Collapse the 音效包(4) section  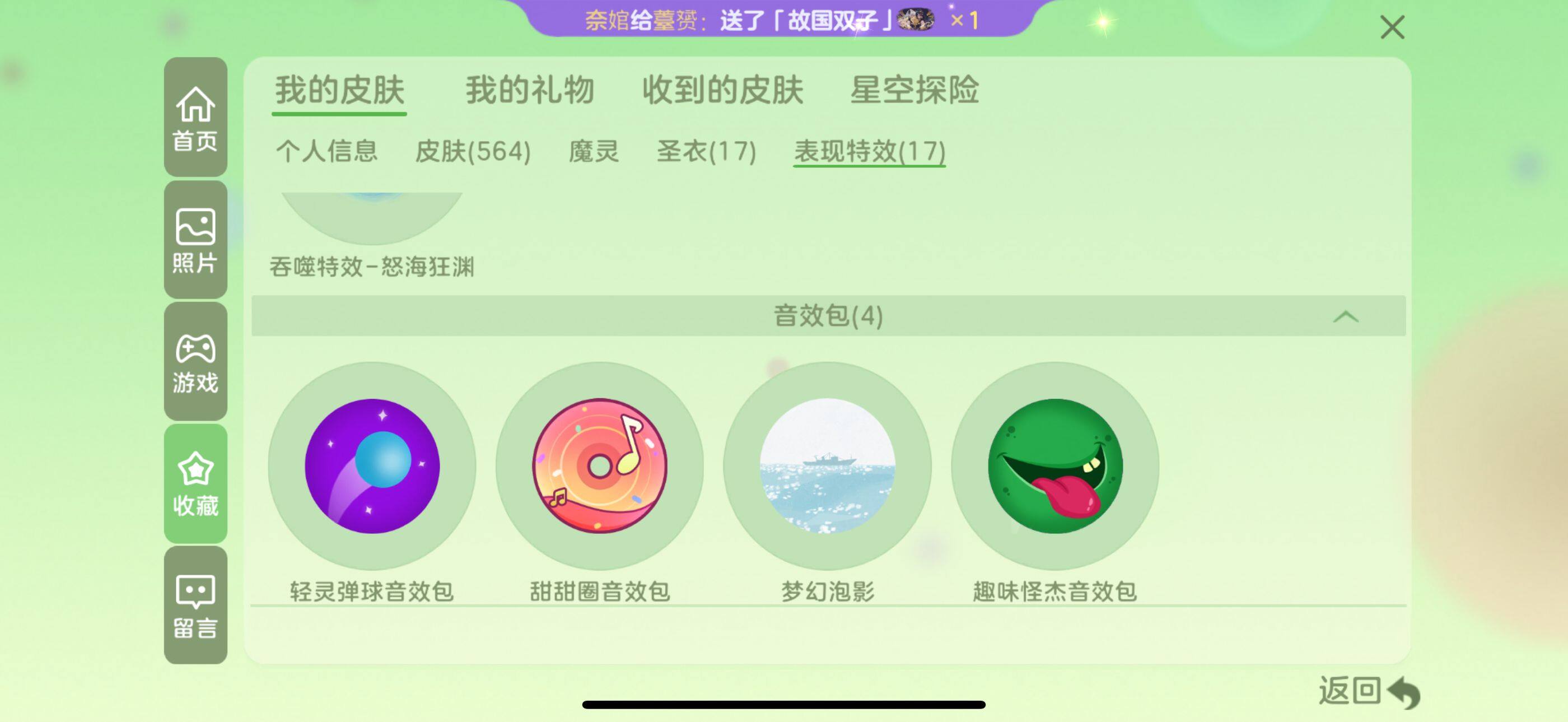[1345, 316]
